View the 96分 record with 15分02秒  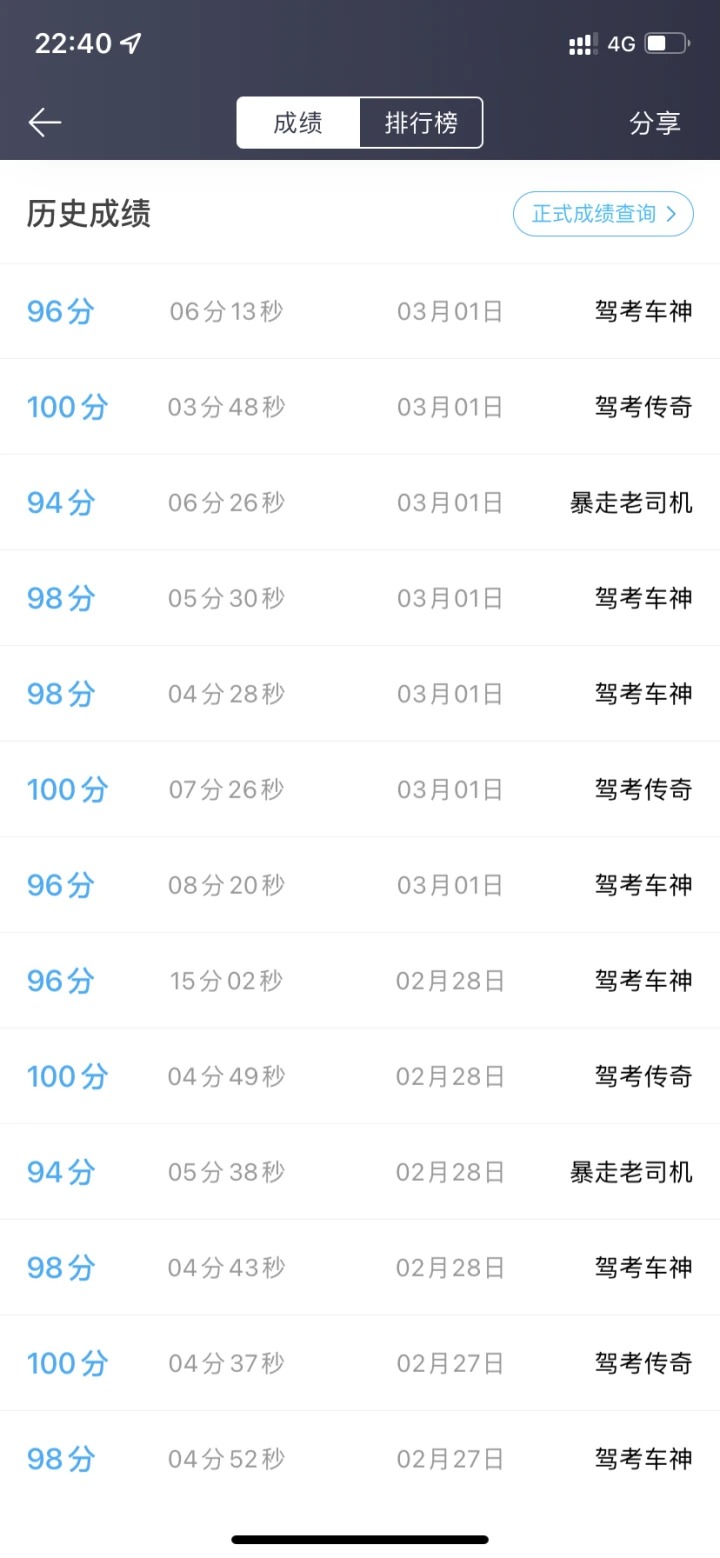coord(360,980)
